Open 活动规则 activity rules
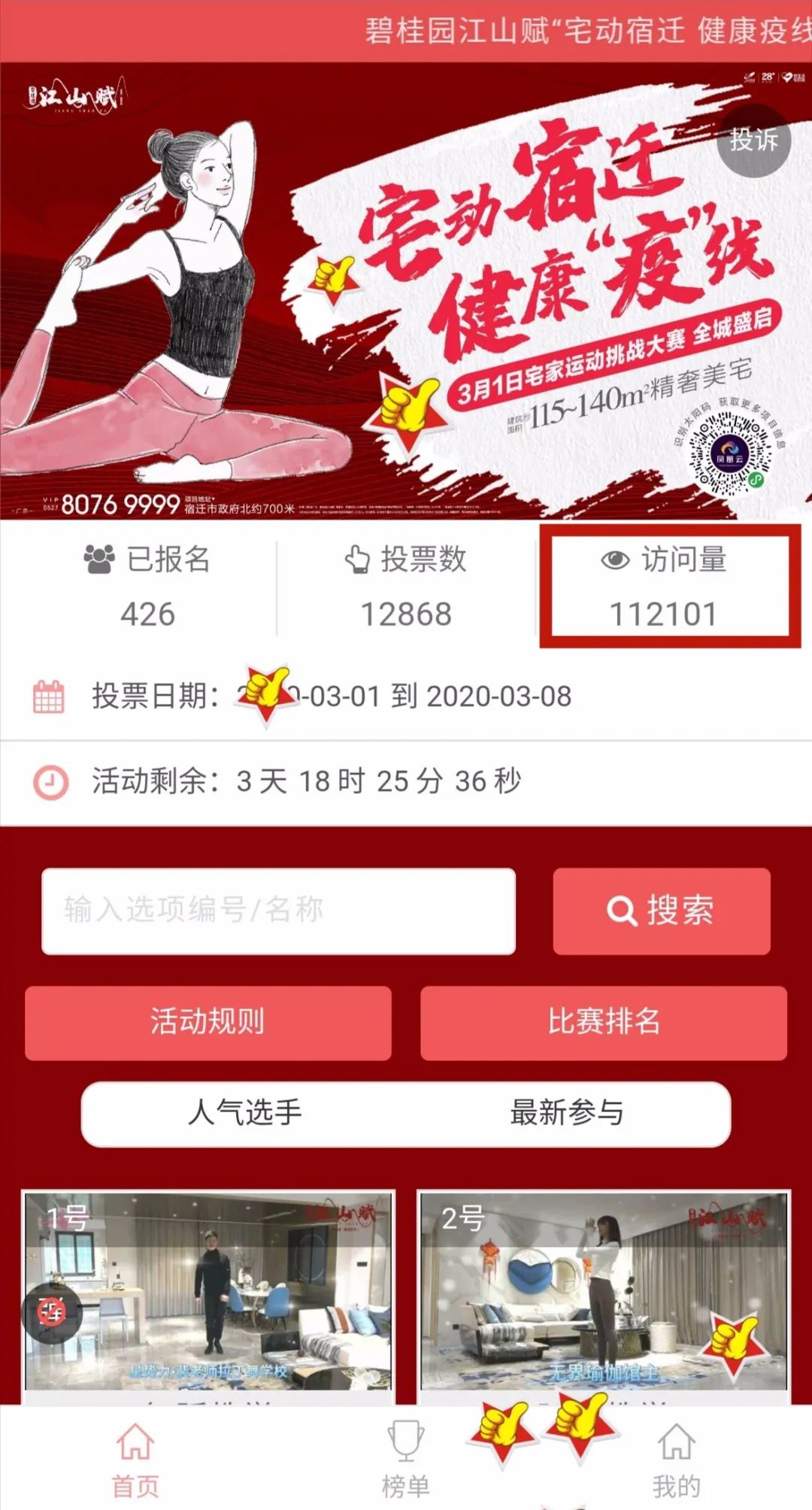 tap(208, 1022)
